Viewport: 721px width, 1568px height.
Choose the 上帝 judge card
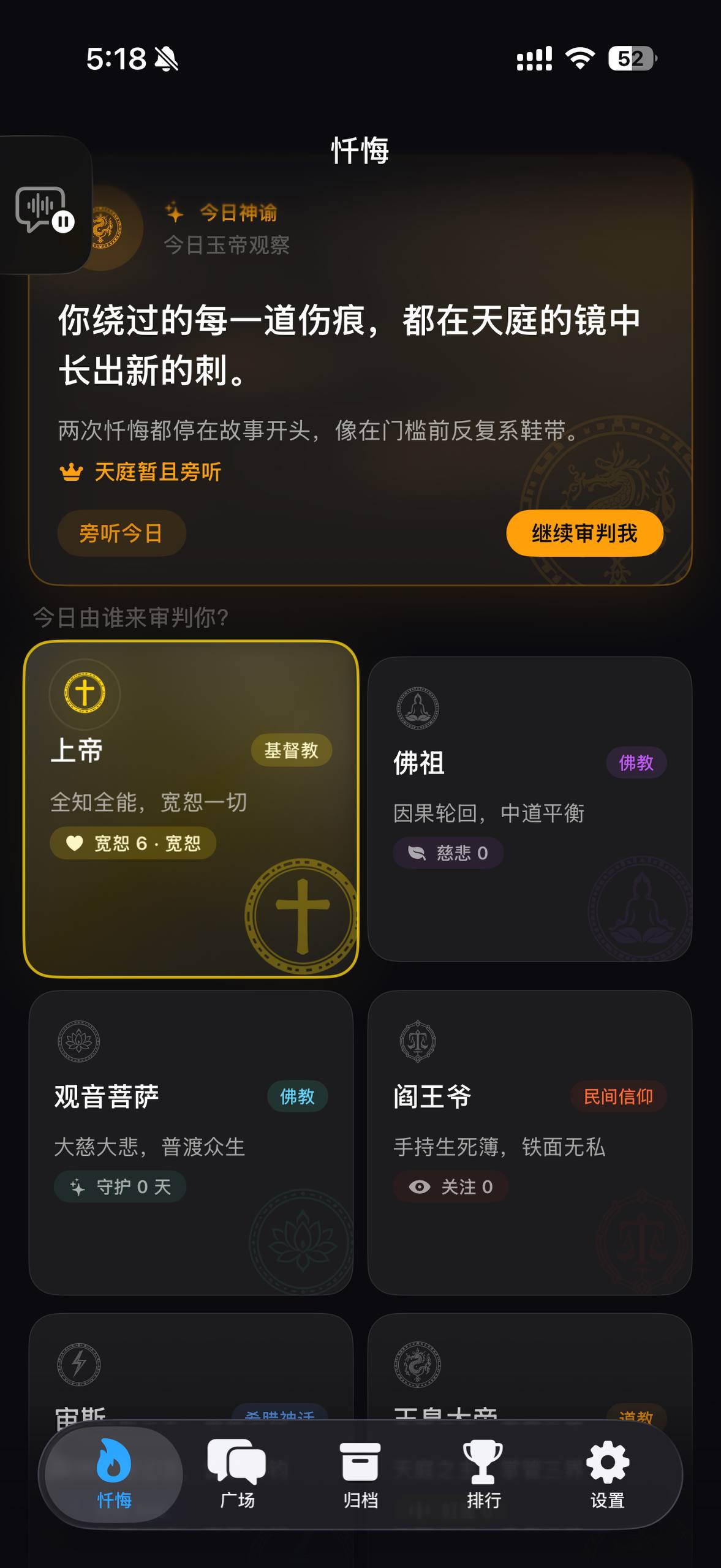(x=191, y=809)
